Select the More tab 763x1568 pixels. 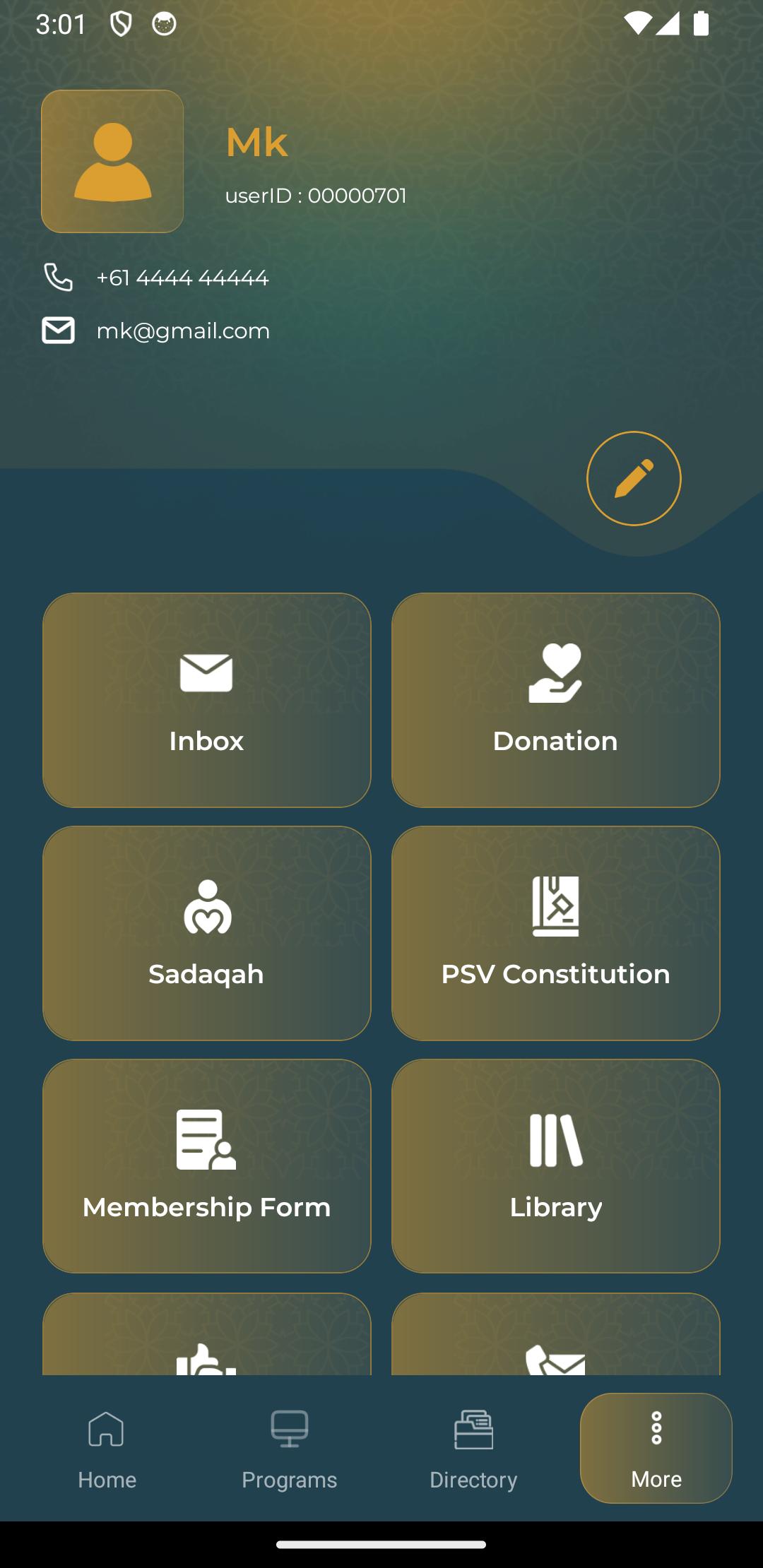point(656,1448)
